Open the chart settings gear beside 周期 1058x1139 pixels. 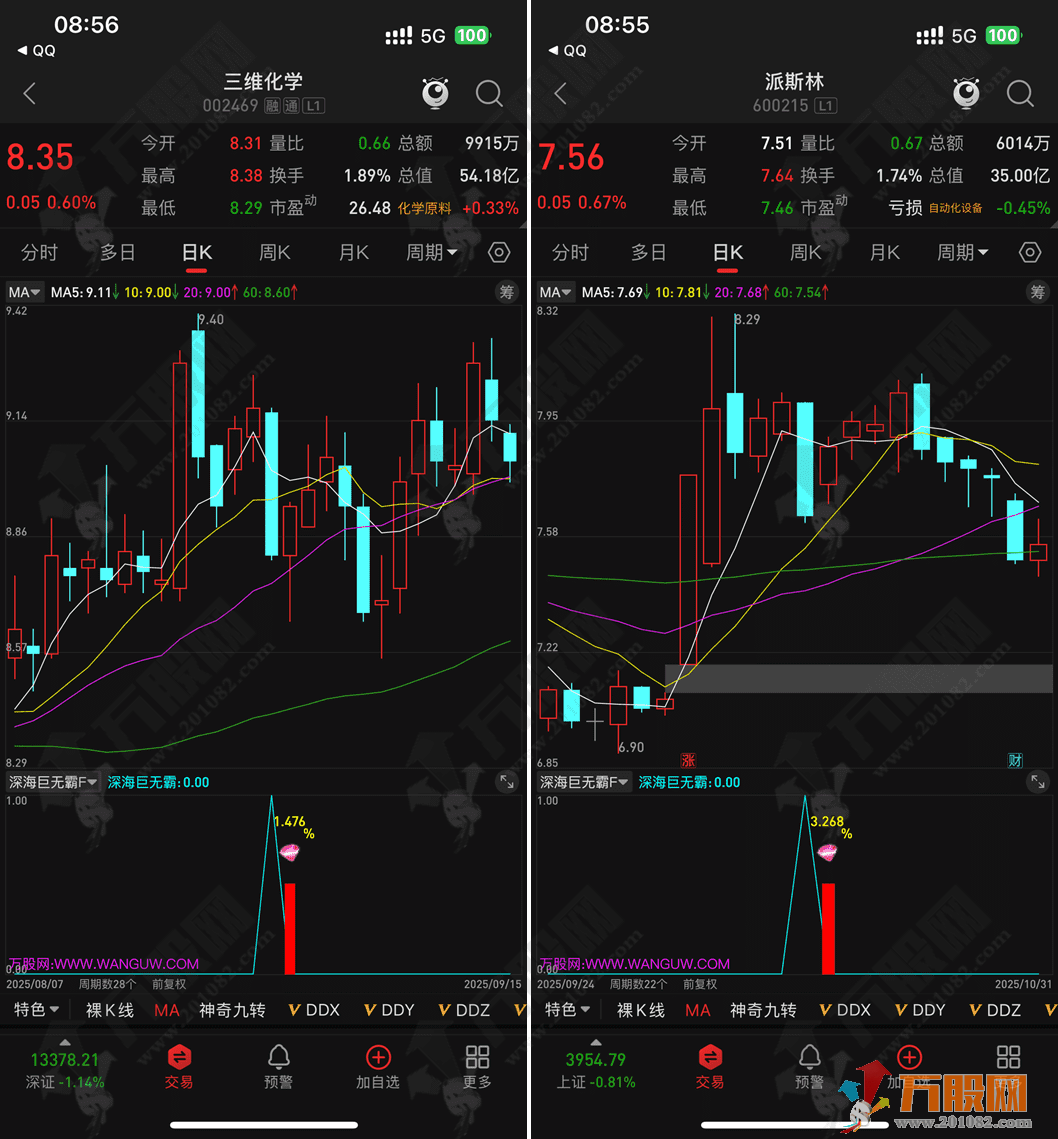[x=498, y=252]
